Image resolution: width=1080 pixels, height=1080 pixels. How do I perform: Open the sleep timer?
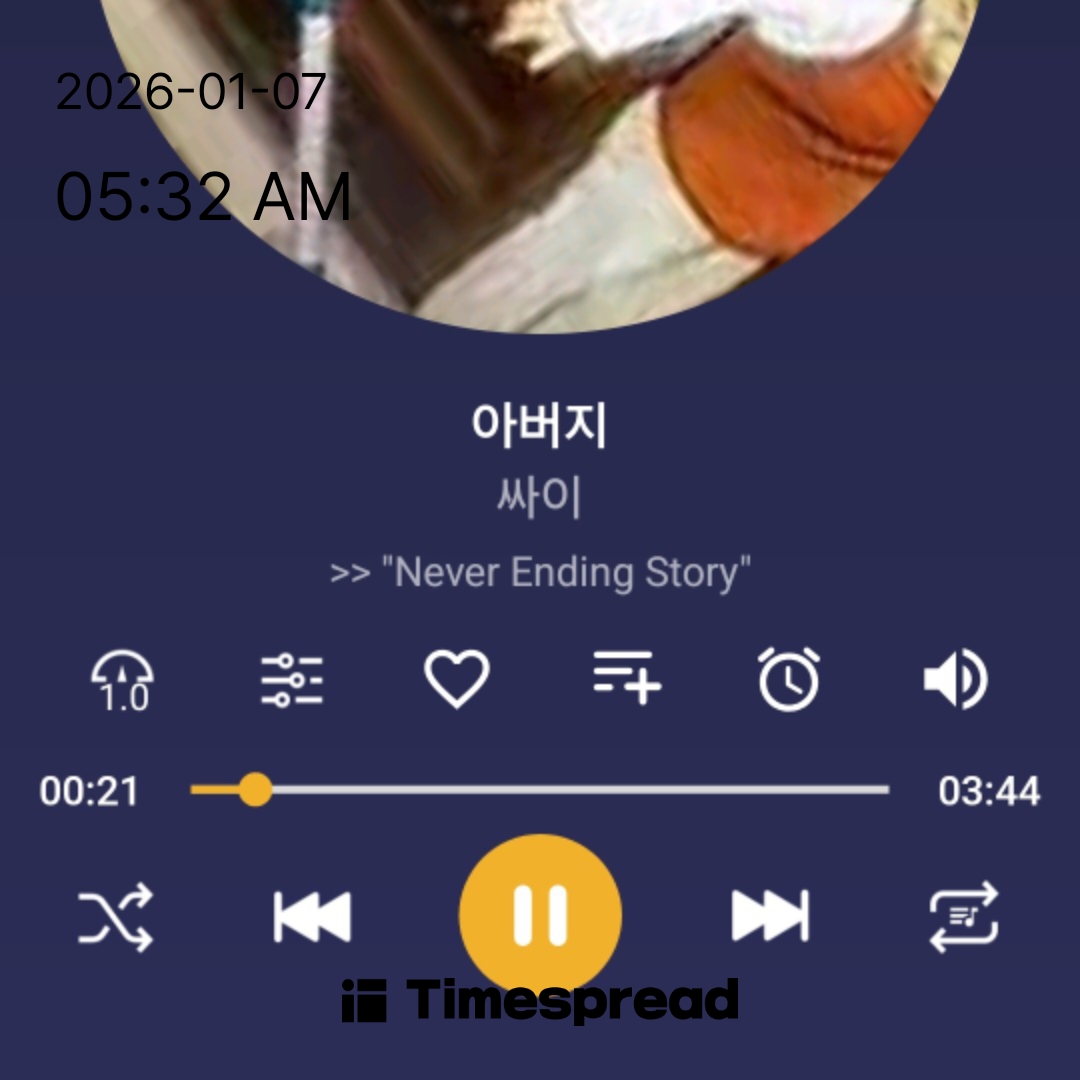point(789,679)
